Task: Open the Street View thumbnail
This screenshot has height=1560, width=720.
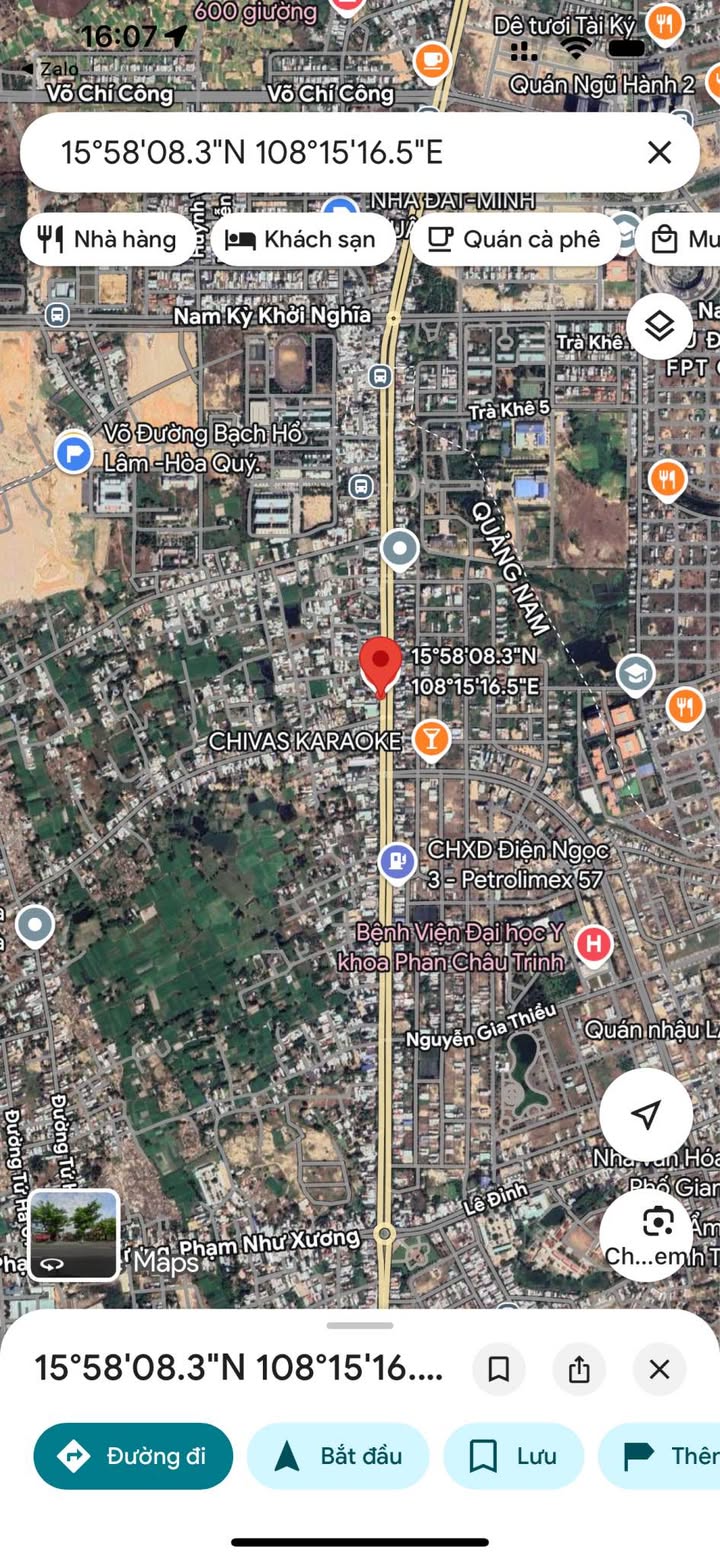Action: coord(74,1234)
